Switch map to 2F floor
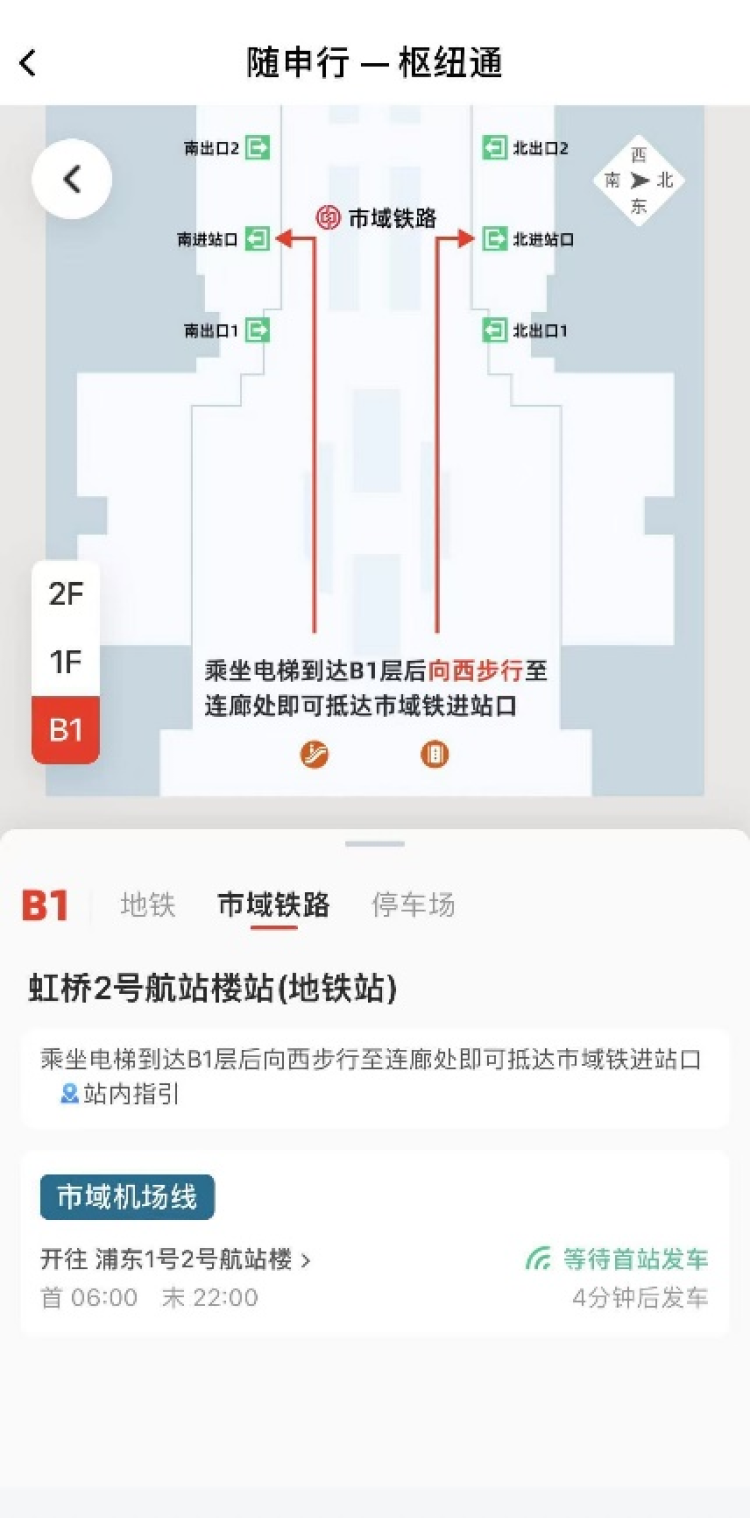750x1518 pixels. pyautogui.click(x=66, y=594)
